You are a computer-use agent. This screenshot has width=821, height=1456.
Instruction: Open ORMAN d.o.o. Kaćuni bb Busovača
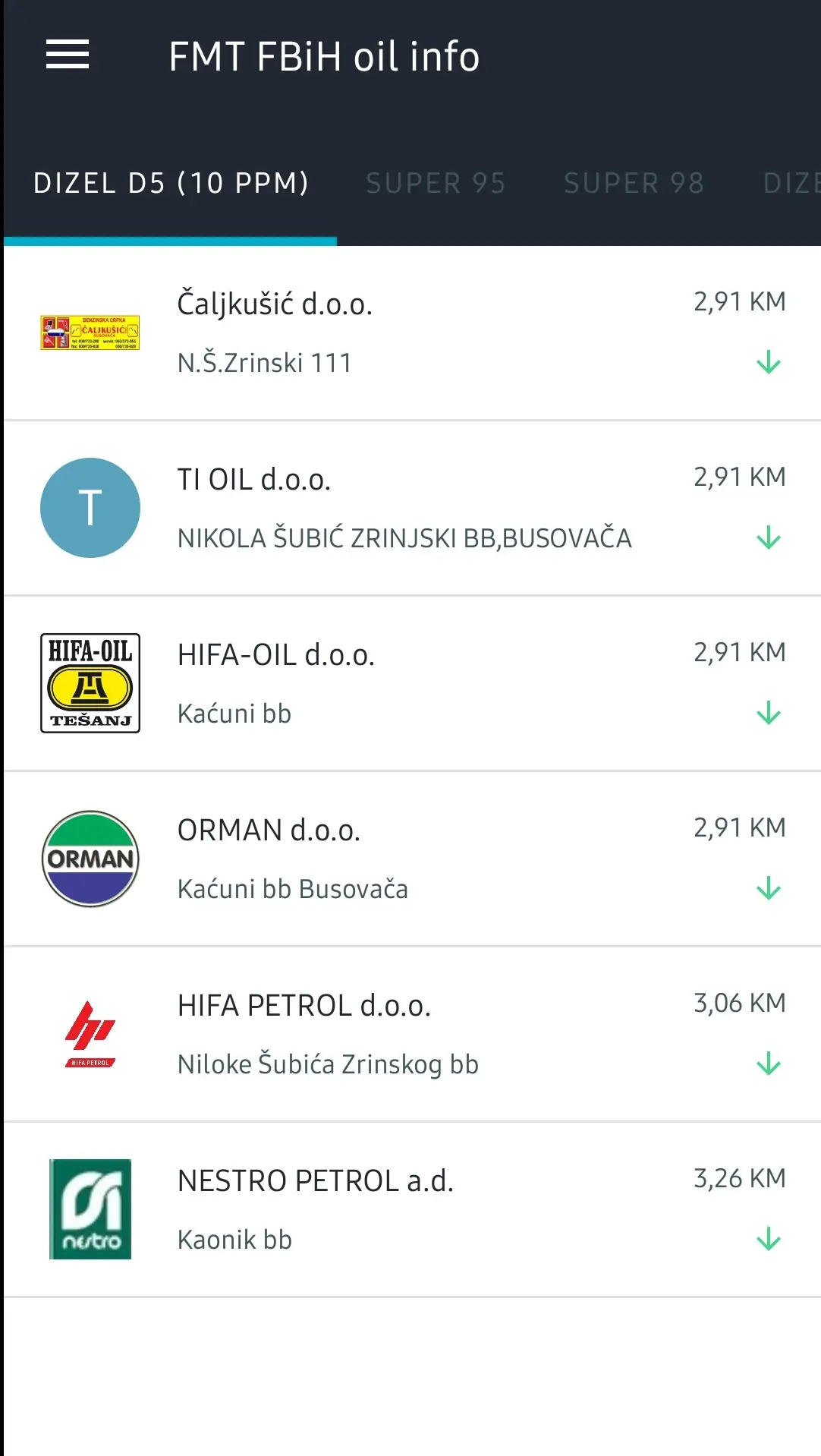coord(410,859)
